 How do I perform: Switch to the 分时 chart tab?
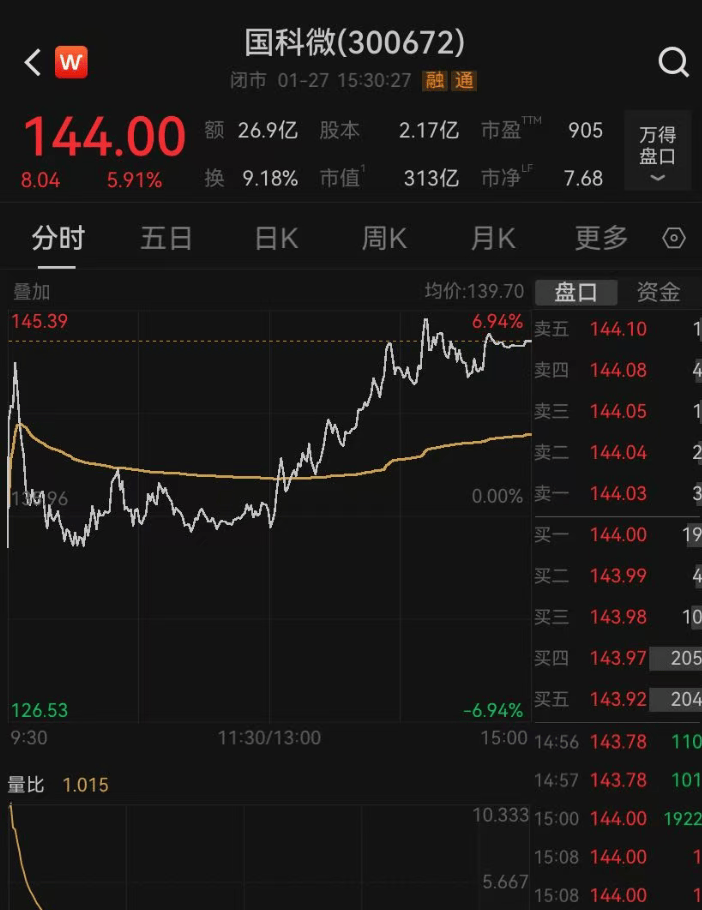[58, 238]
